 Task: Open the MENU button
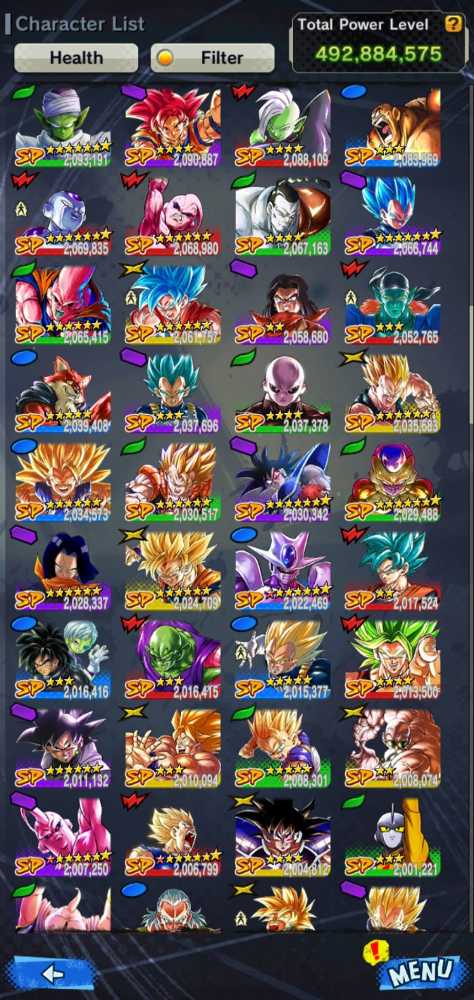(419, 973)
